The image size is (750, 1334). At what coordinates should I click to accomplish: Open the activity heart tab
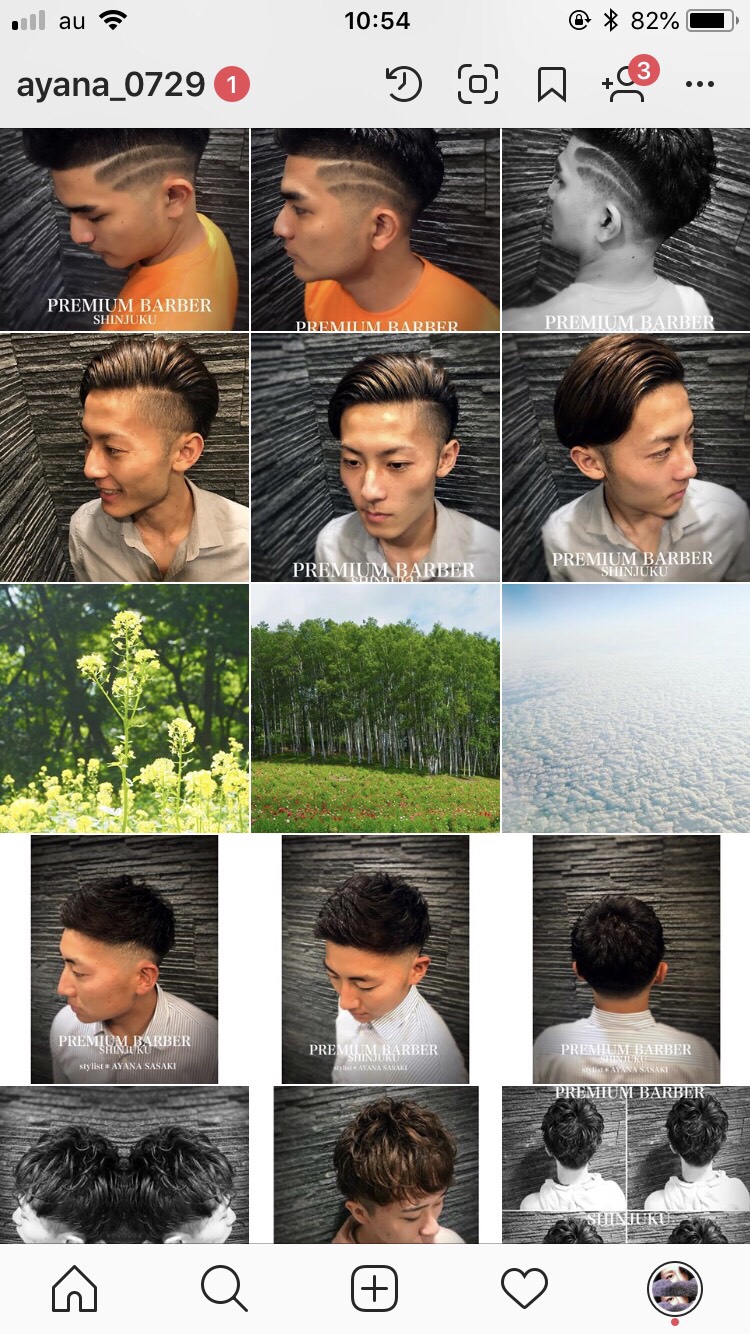pos(524,1288)
